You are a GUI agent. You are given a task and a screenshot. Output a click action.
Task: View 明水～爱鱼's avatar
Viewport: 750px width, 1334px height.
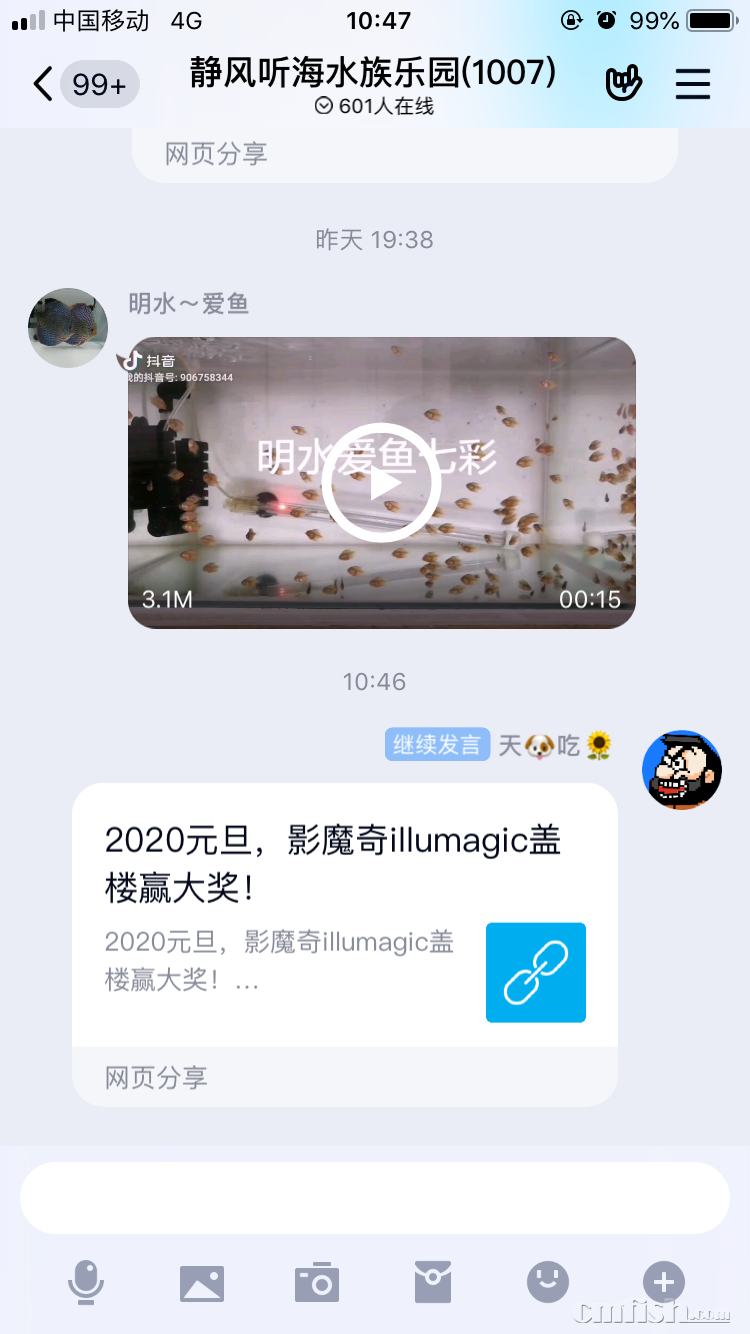67,328
